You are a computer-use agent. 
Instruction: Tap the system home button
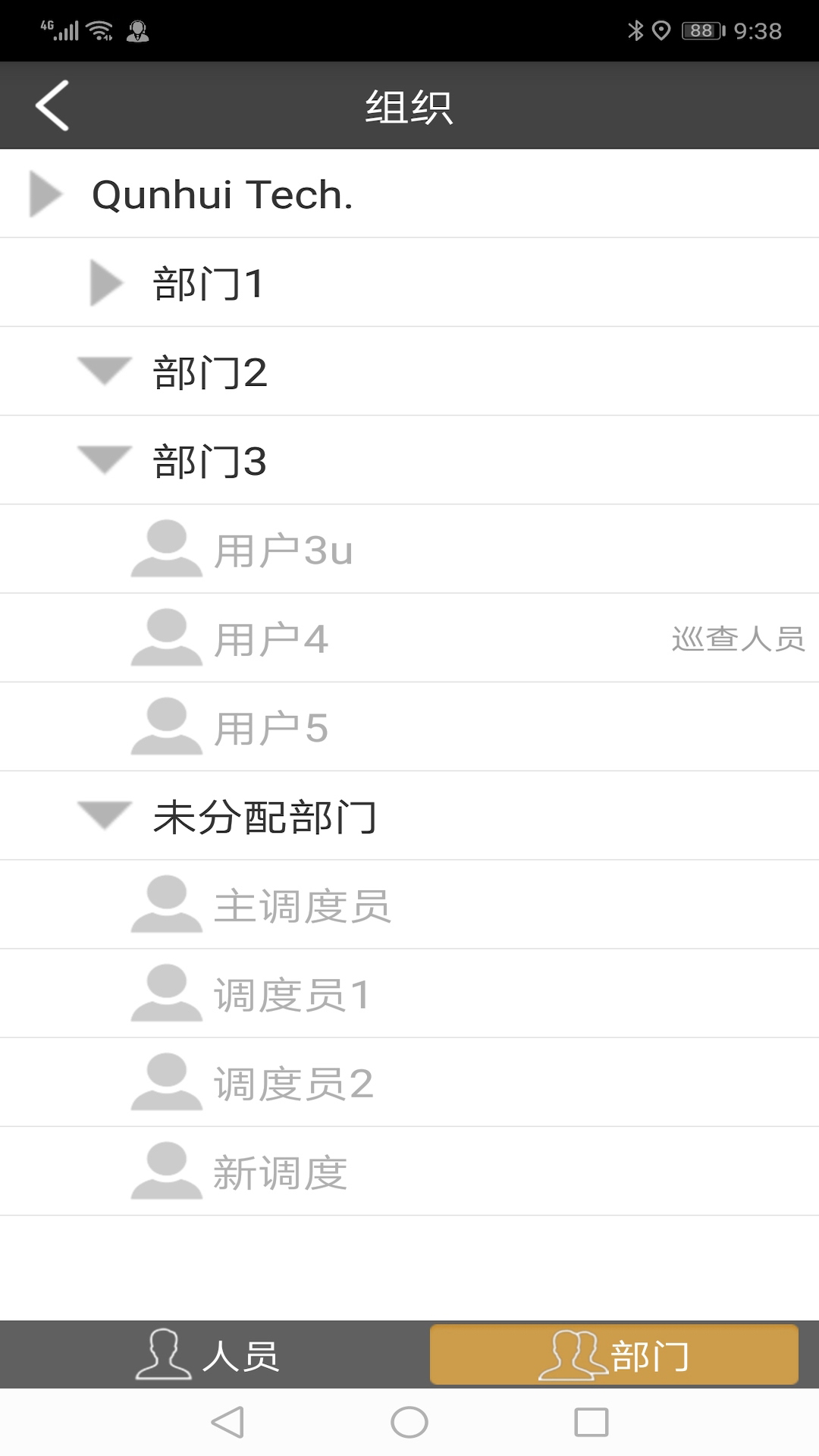coord(409,1422)
